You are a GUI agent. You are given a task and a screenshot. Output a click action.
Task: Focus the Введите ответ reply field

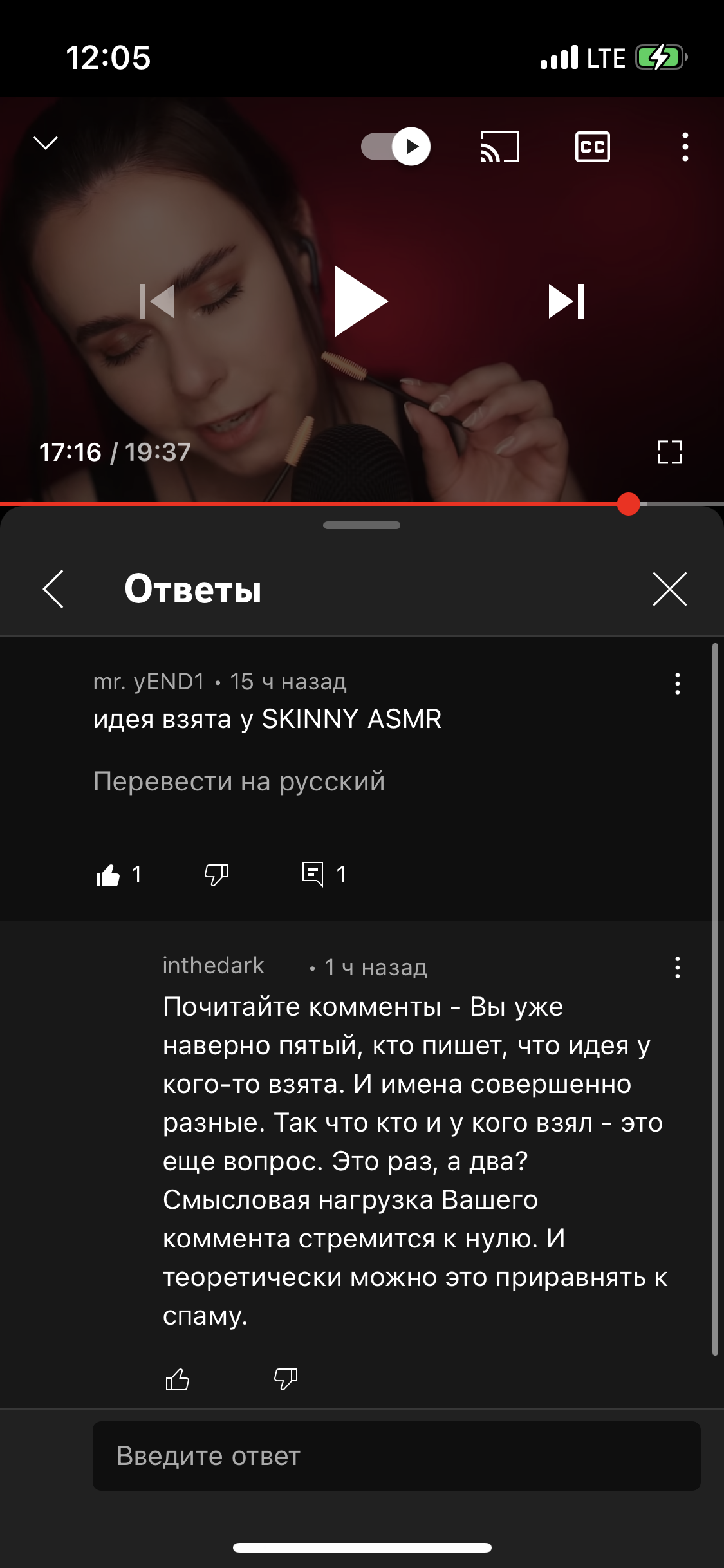pyautogui.click(x=396, y=1456)
